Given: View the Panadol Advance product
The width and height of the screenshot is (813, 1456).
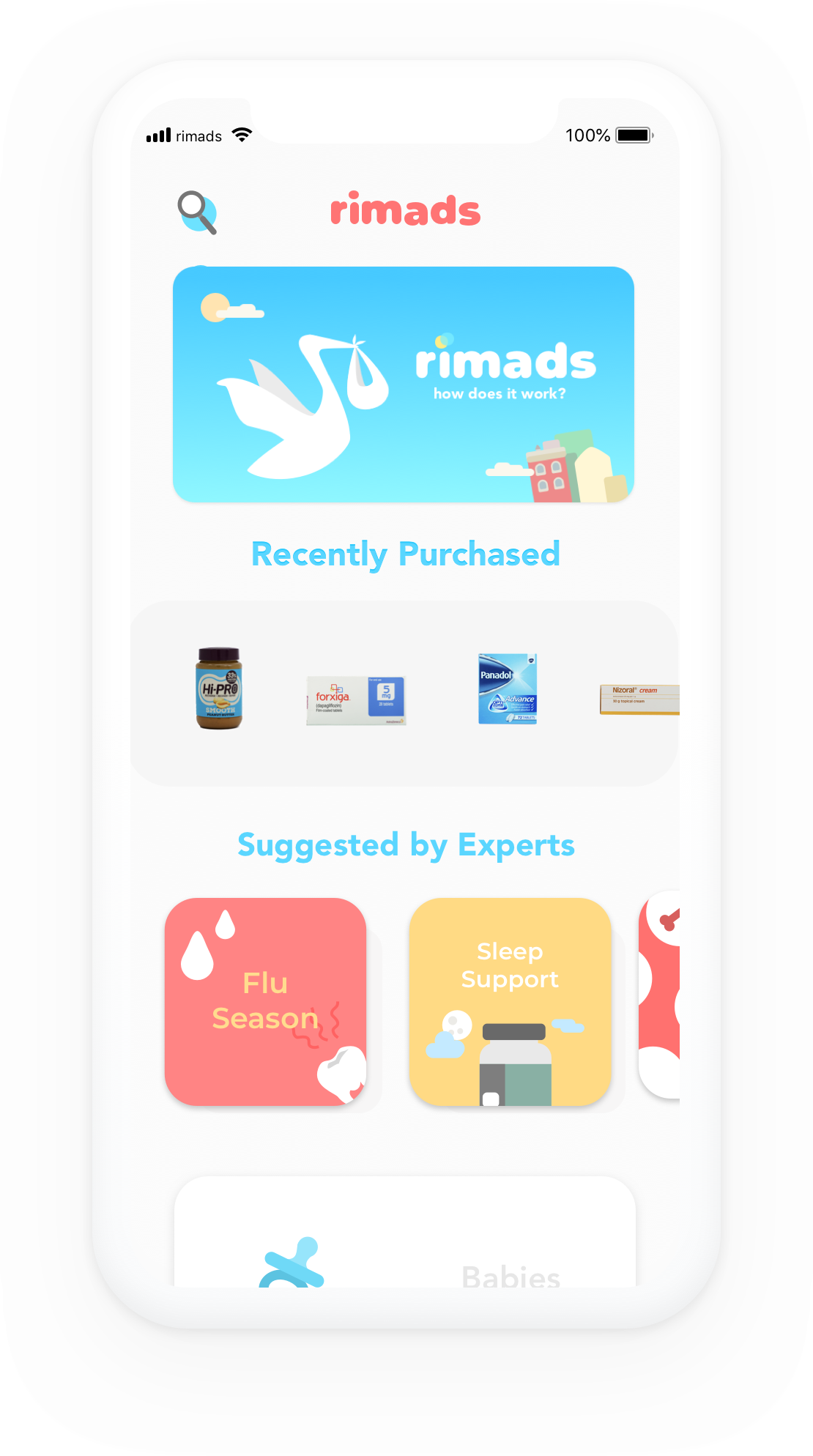Looking at the screenshot, I should [x=508, y=688].
